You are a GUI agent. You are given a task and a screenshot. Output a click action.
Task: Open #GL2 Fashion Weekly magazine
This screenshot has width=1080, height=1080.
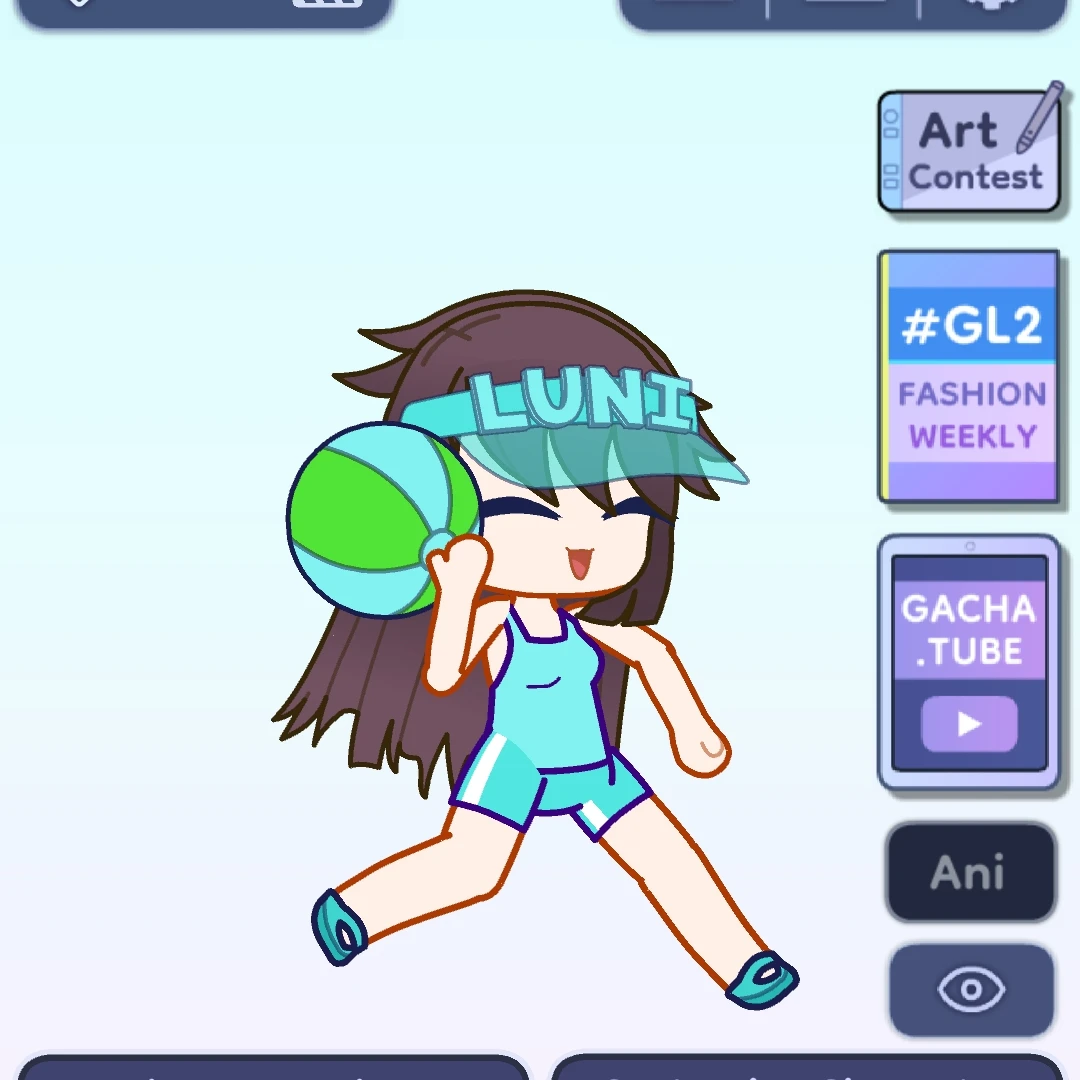click(x=968, y=376)
